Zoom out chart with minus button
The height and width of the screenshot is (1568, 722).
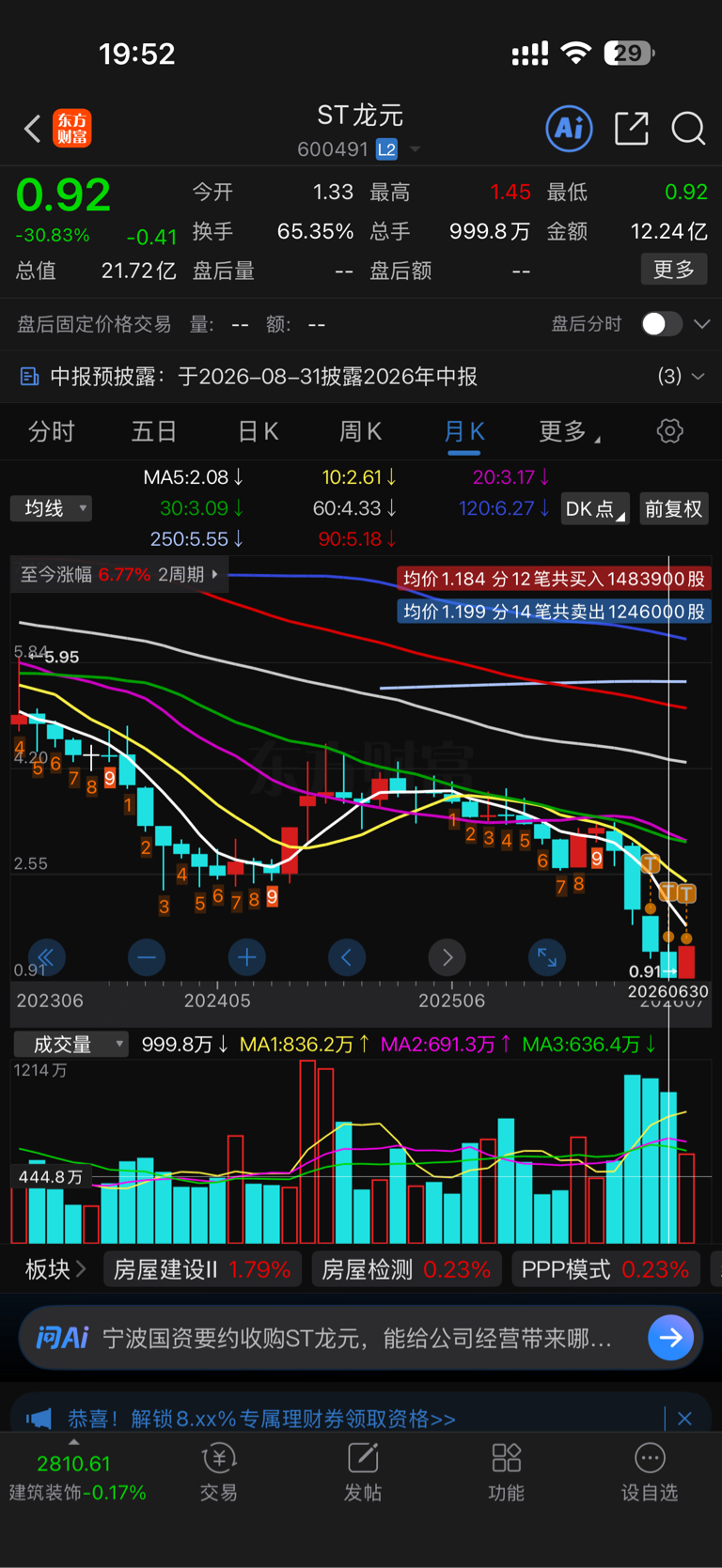(147, 957)
